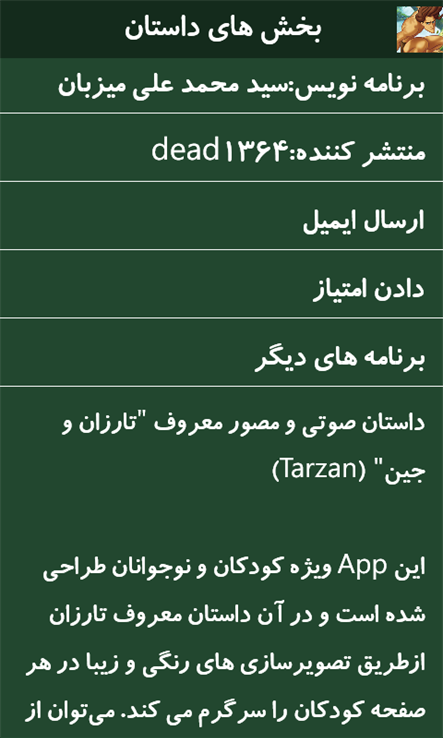The image size is (443, 738).
Task: Select ارسال ایمیل to send an email
Action: pos(221,216)
